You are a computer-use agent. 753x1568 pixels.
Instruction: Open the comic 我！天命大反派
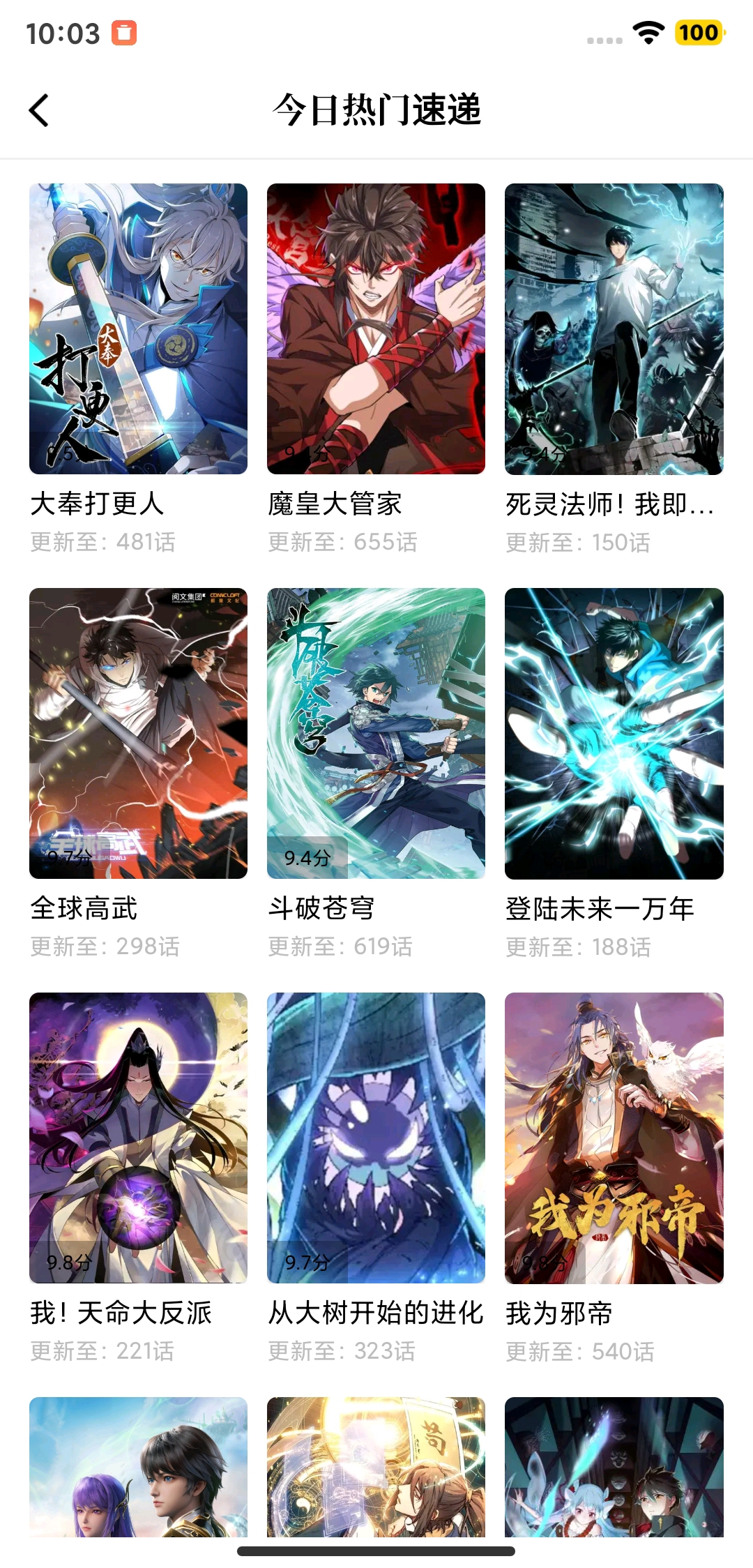coord(138,1138)
